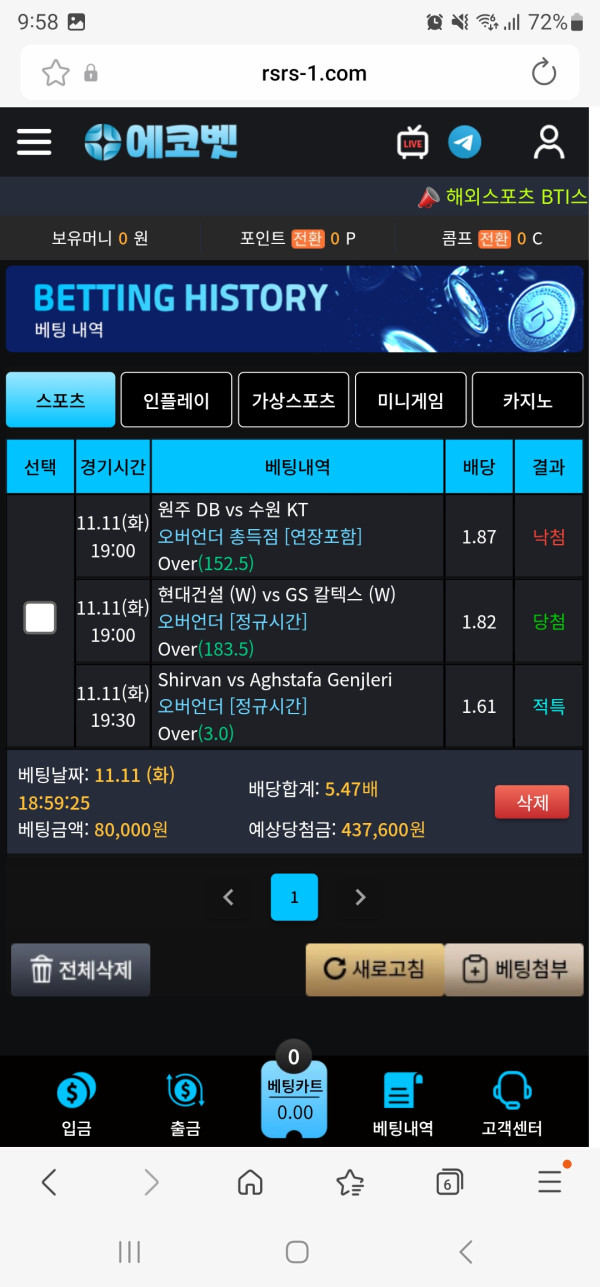Convert comp with the 전환 button
Screen dimensions: 600x1287
point(494,238)
